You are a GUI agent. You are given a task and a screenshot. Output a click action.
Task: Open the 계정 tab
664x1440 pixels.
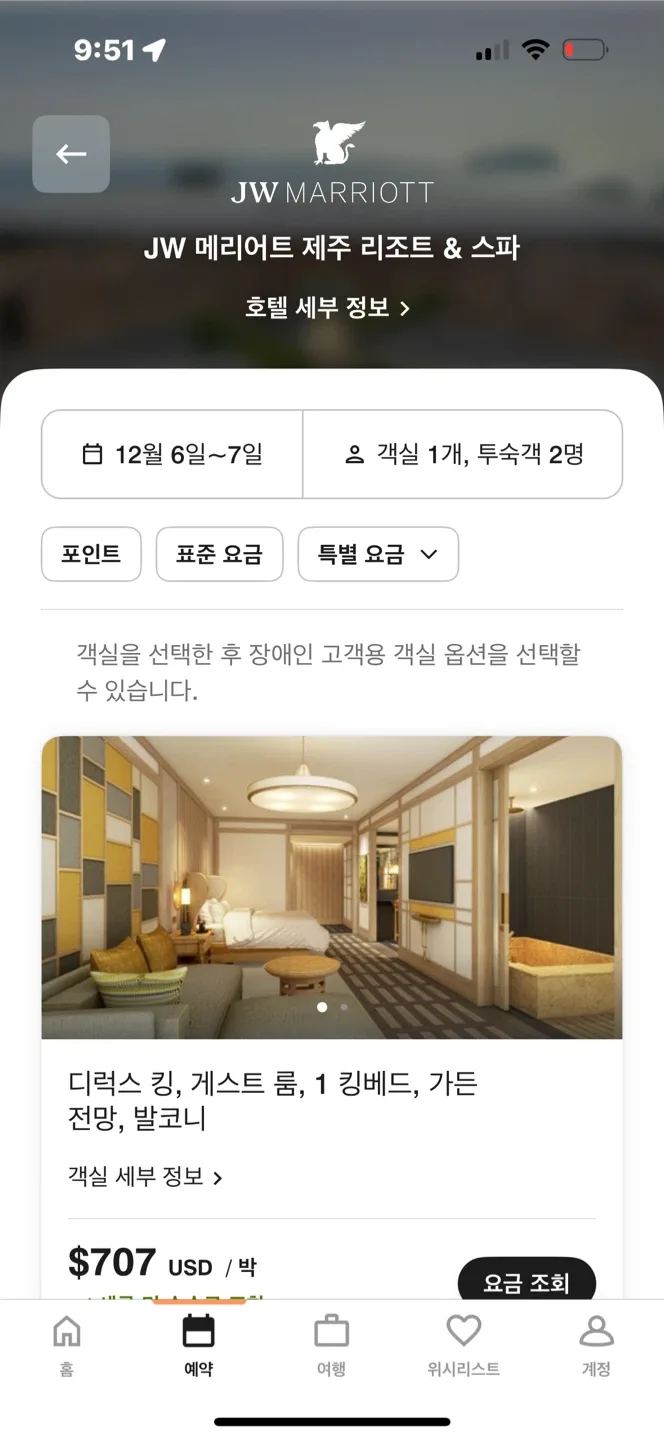596,1345
